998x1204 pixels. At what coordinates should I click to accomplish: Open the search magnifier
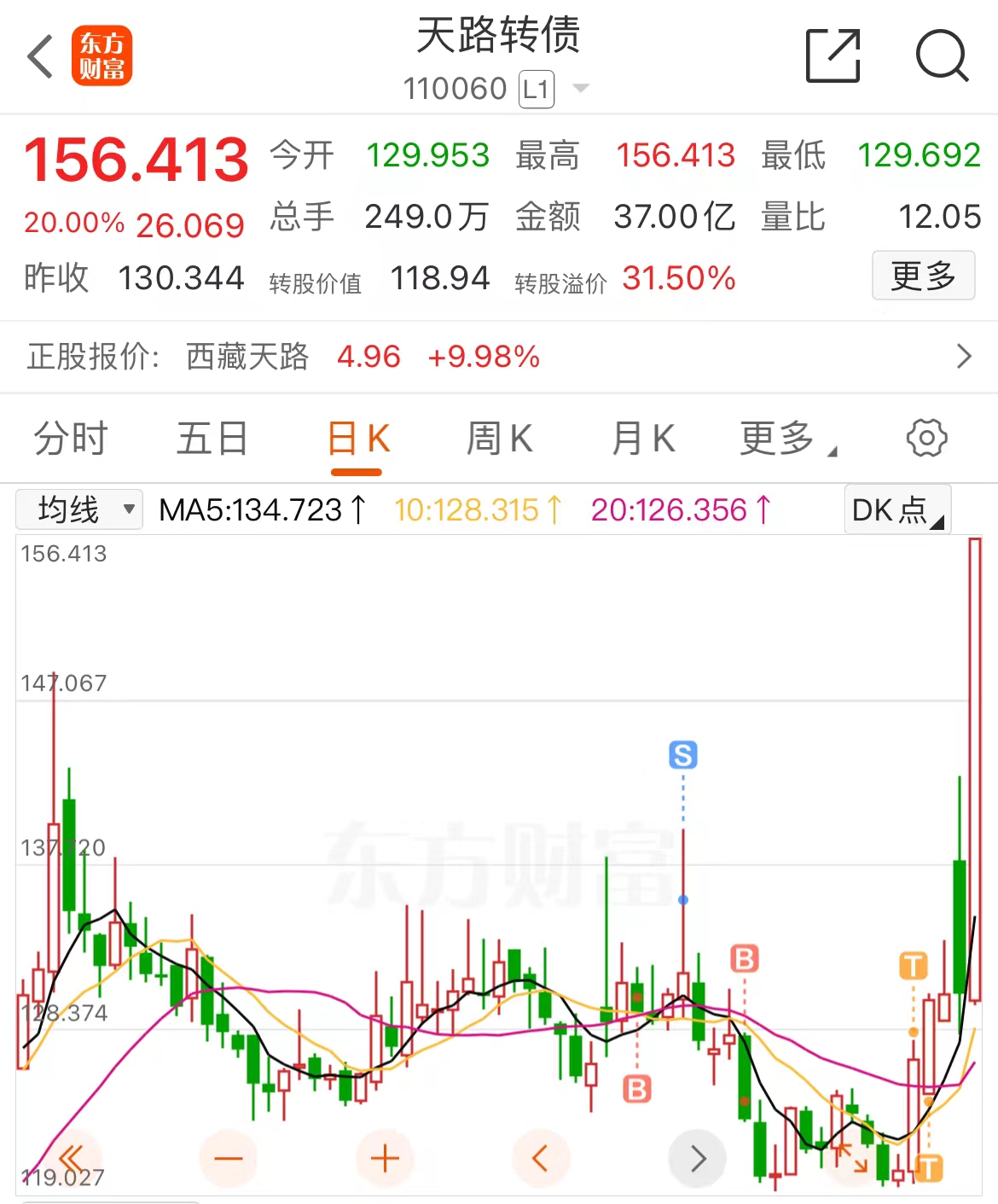coord(941,56)
